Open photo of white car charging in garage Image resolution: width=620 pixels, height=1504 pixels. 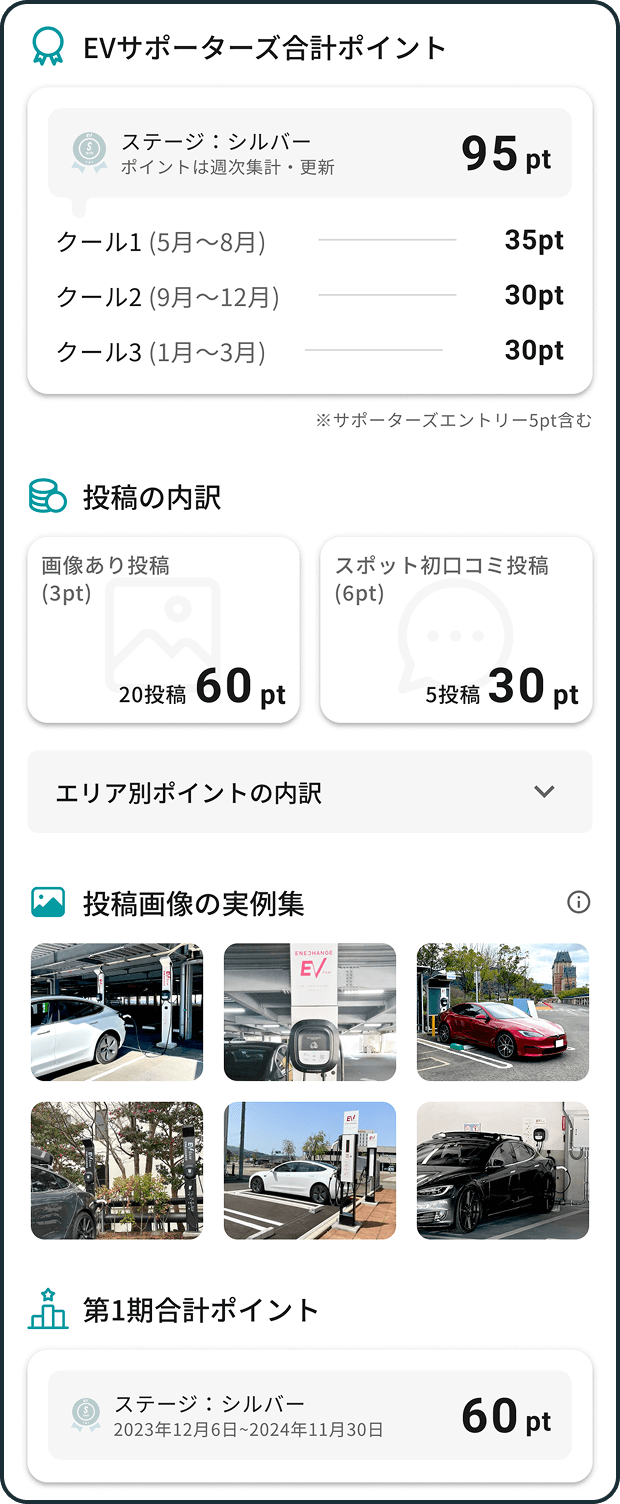(x=117, y=1012)
